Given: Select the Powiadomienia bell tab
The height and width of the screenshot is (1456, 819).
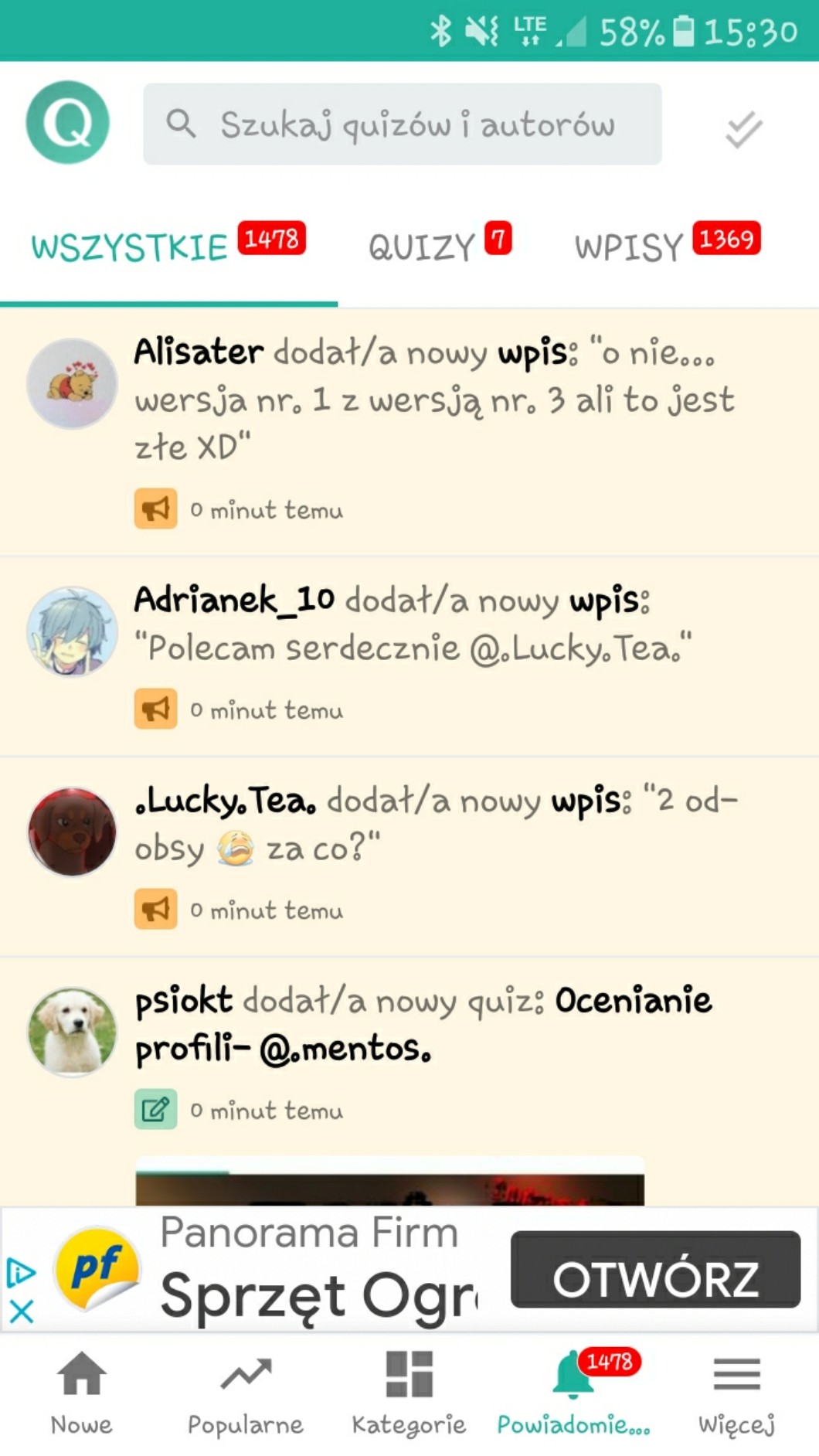Looking at the screenshot, I should pos(573,1391).
